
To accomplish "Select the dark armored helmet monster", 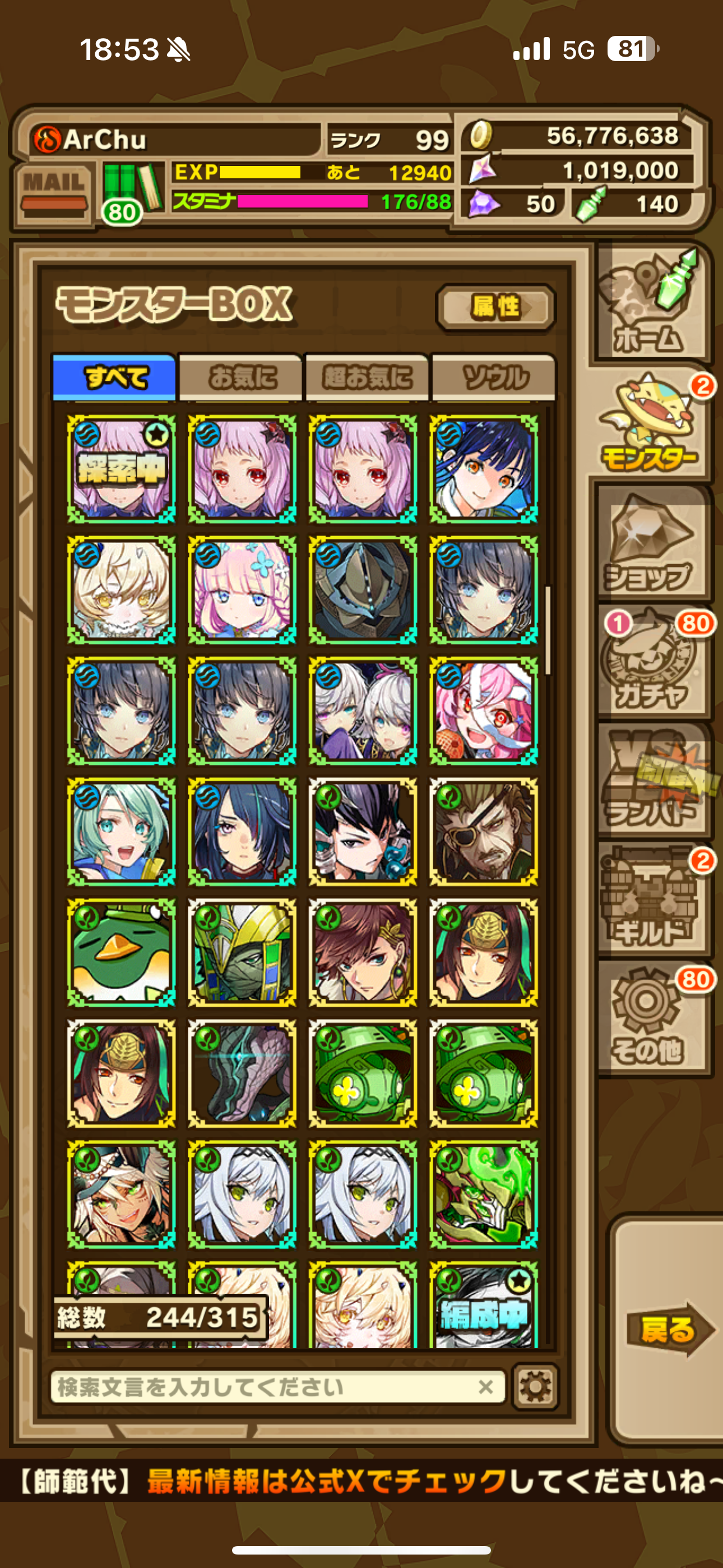I will 363,589.
